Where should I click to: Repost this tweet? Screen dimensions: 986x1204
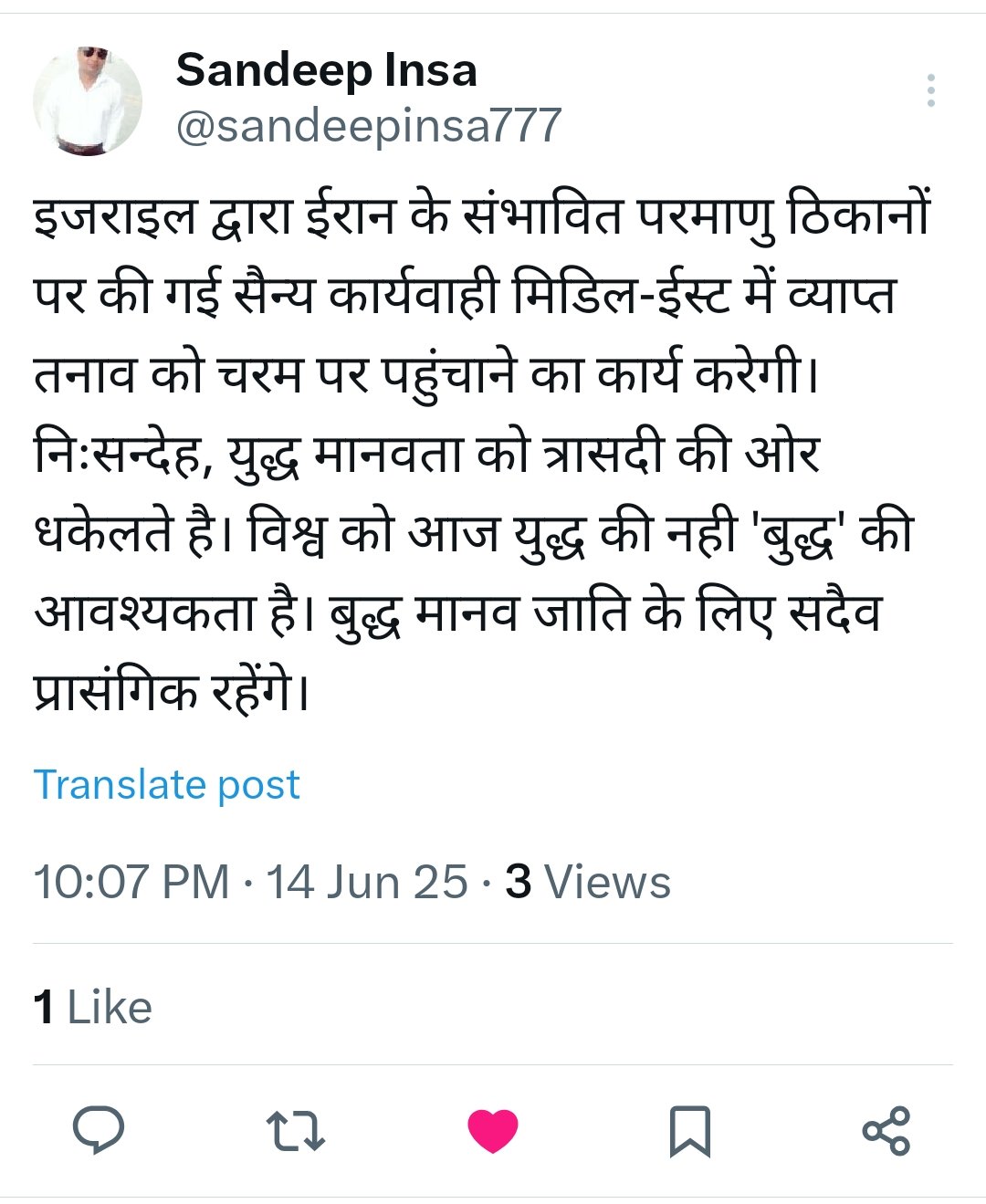295,1130
